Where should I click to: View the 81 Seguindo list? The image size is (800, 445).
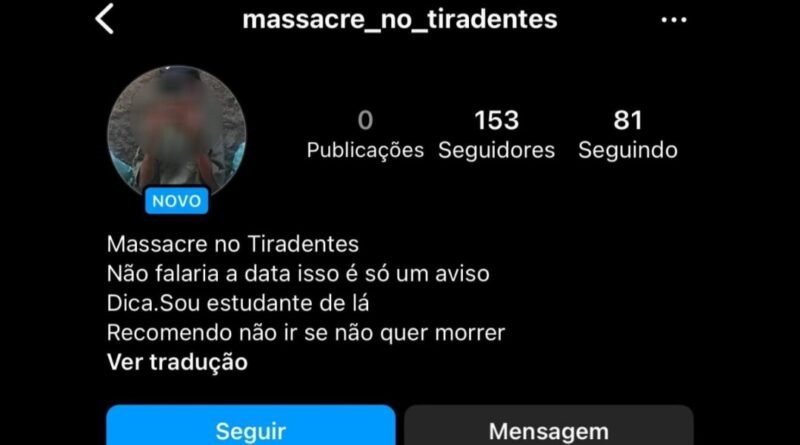627,135
